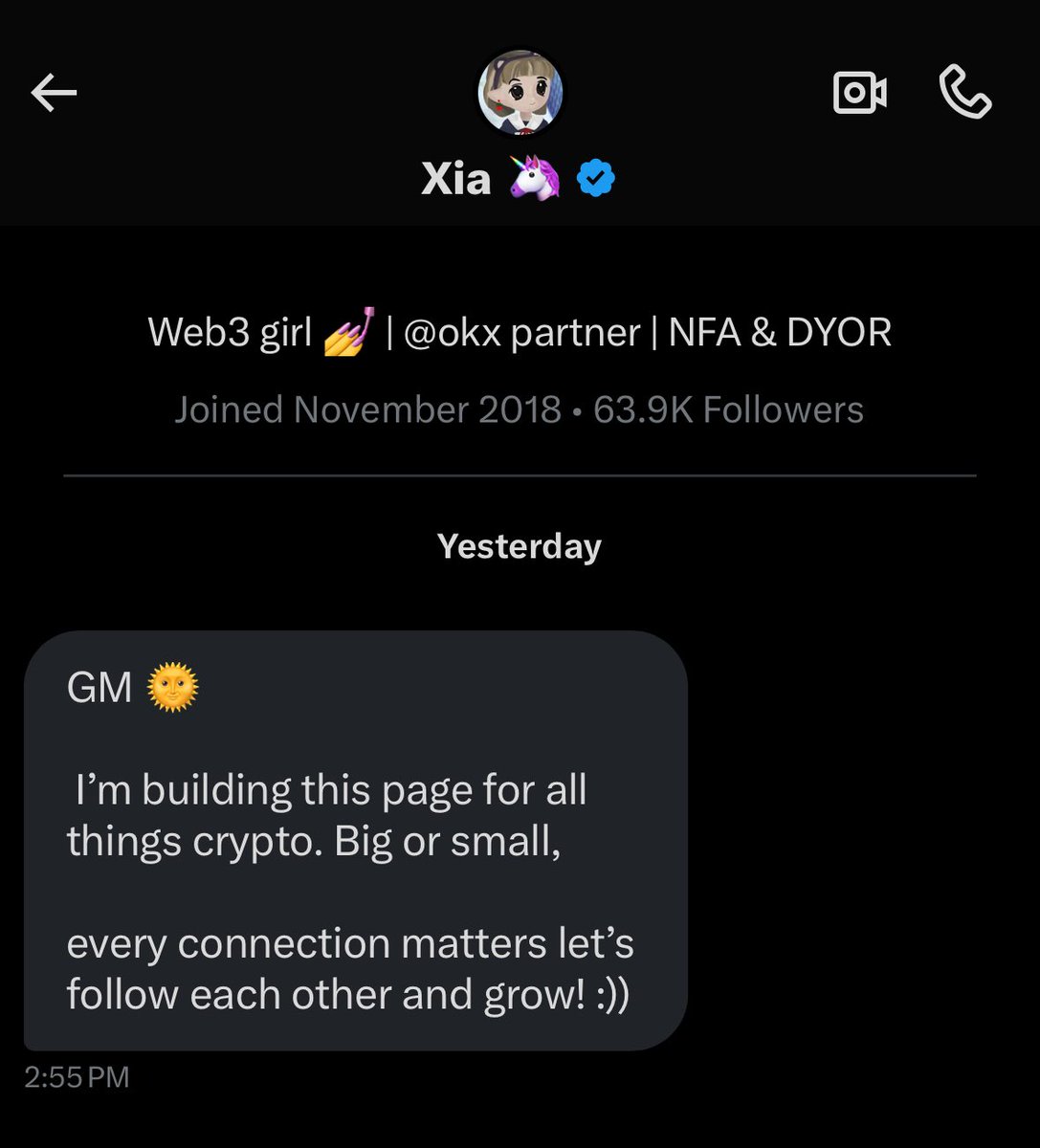Start an audio call with Xia
Viewport: 1040px width, 1148px height.
tap(964, 93)
